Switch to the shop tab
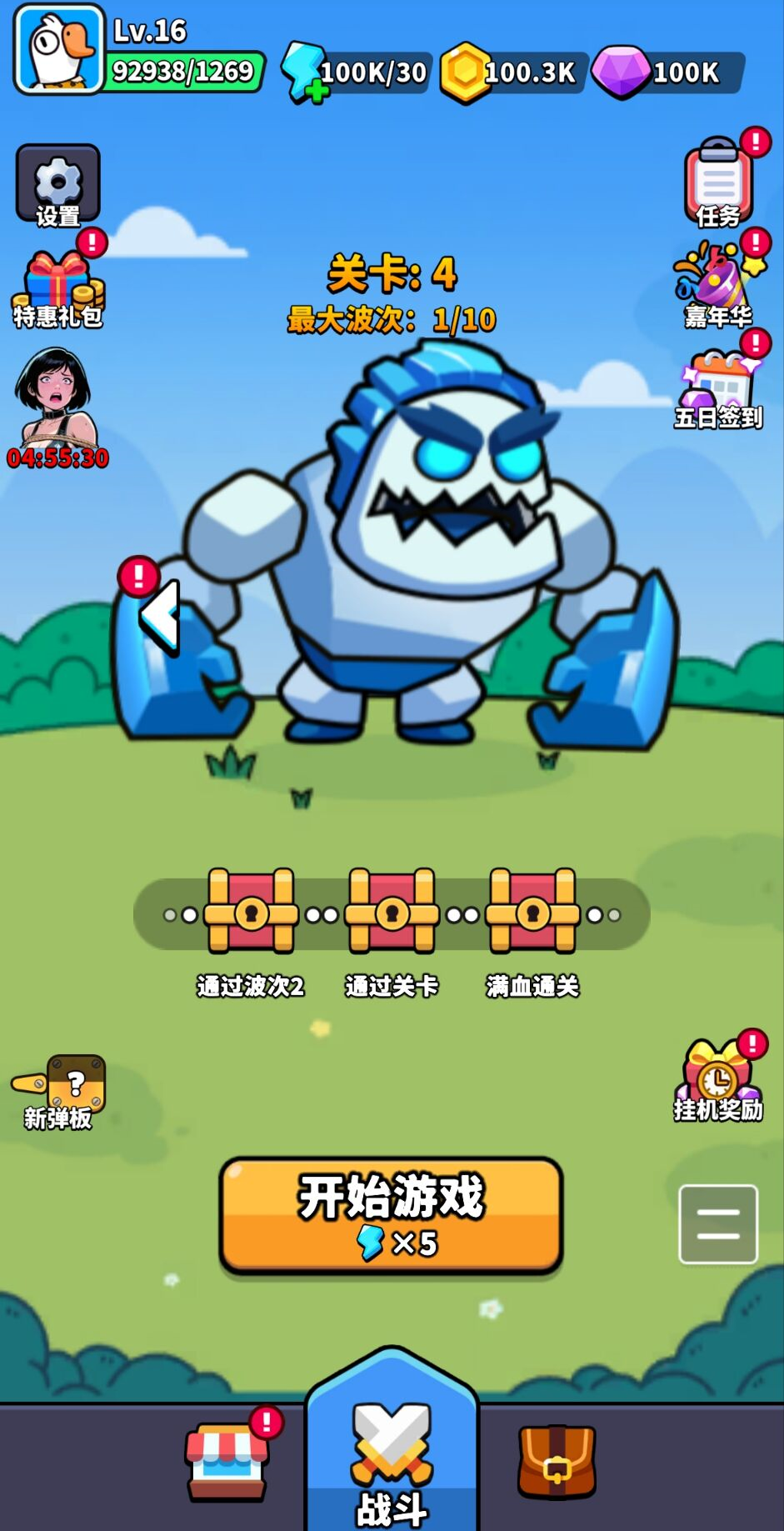784x1531 pixels. coord(227,1461)
